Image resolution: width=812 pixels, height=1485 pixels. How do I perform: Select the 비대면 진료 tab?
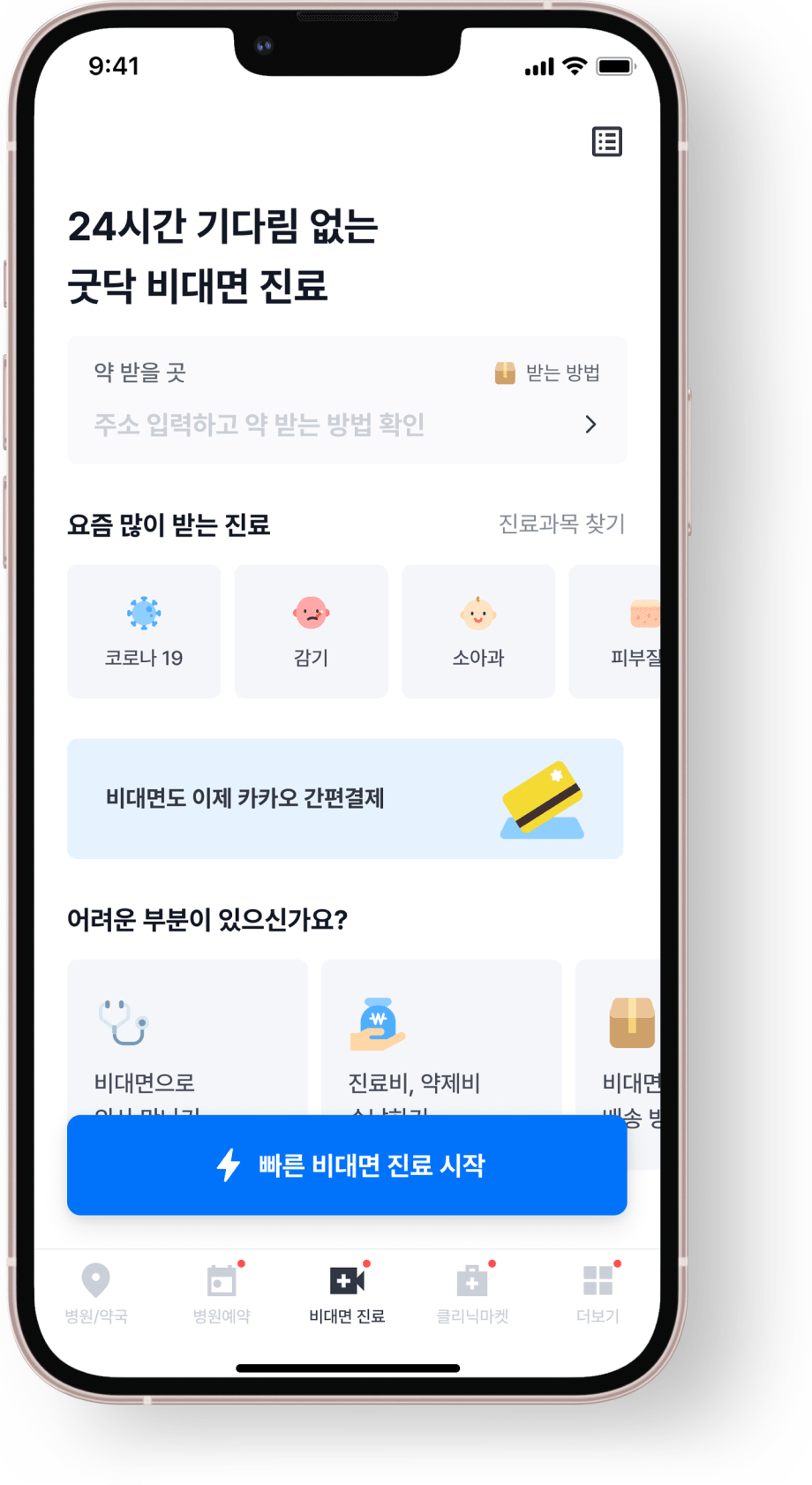pos(347,1293)
